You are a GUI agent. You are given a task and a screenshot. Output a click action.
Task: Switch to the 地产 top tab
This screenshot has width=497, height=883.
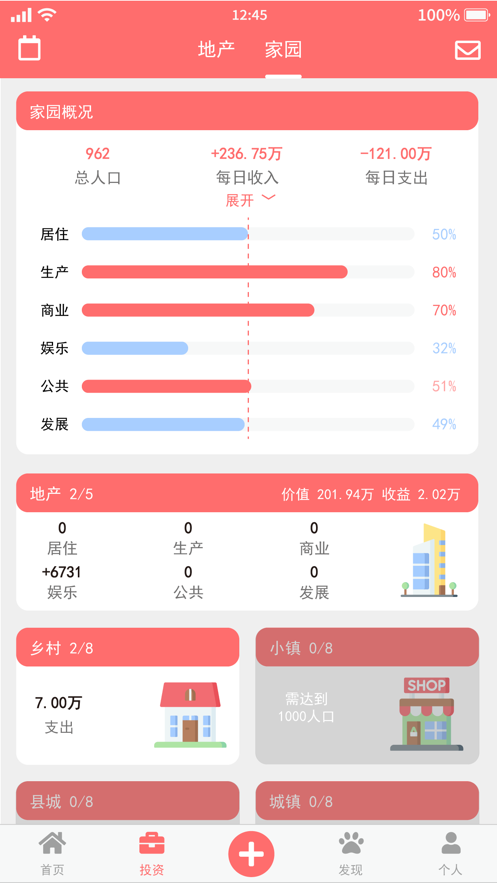pyautogui.click(x=216, y=50)
